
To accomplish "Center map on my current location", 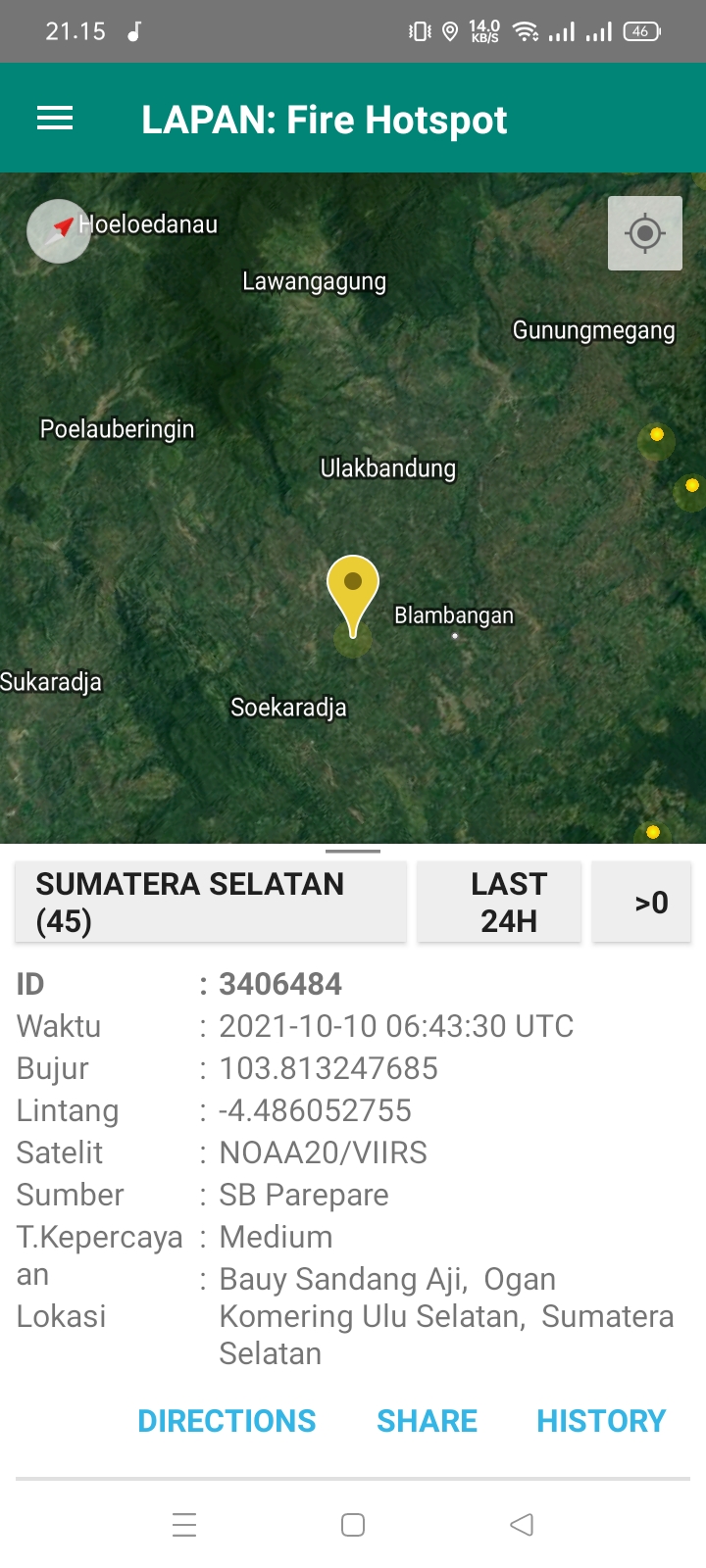I will click(644, 233).
